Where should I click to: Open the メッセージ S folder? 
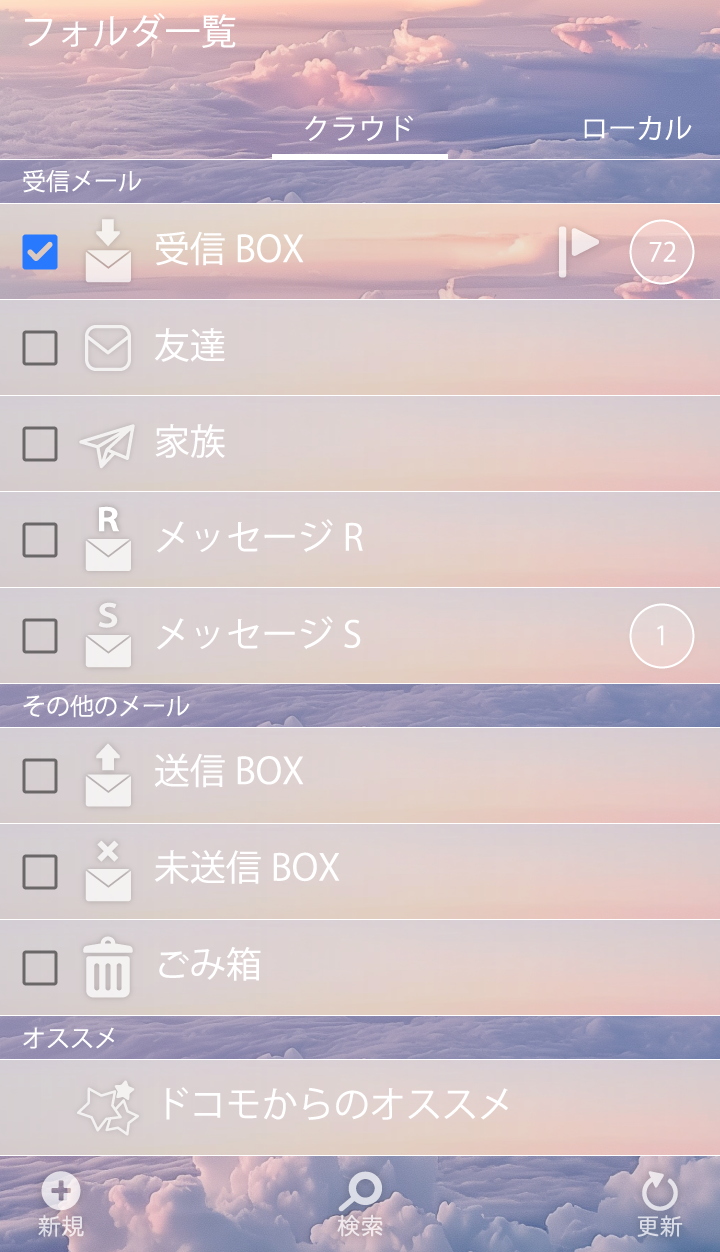click(x=258, y=634)
